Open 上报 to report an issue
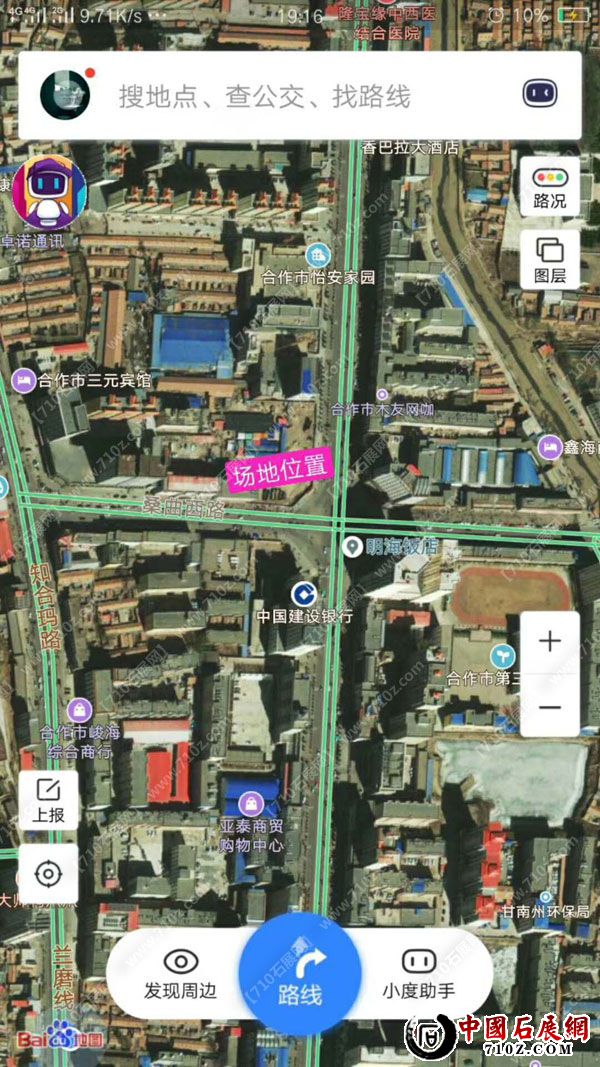This screenshot has height=1067, width=600. click(x=48, y=800)
